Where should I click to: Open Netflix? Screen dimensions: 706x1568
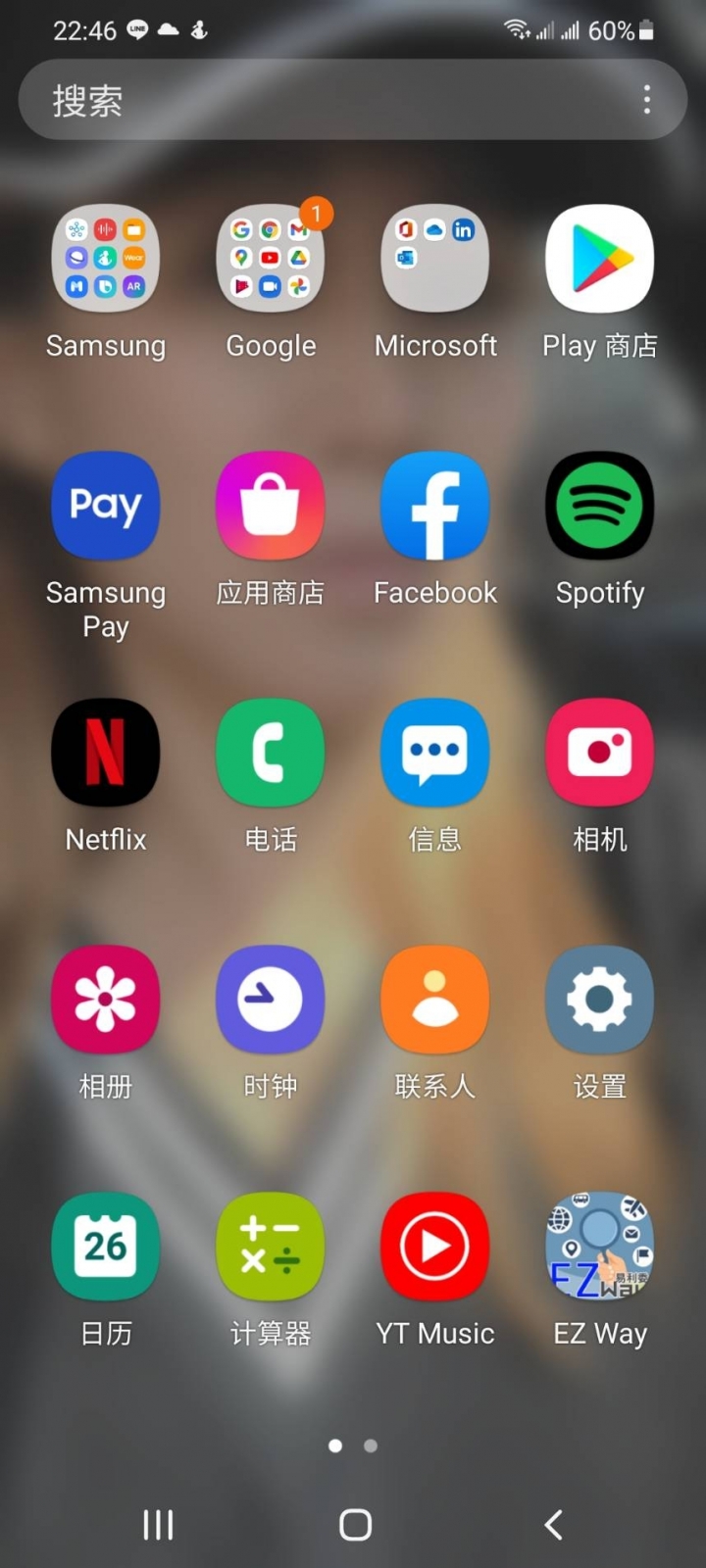coord(106,753)
